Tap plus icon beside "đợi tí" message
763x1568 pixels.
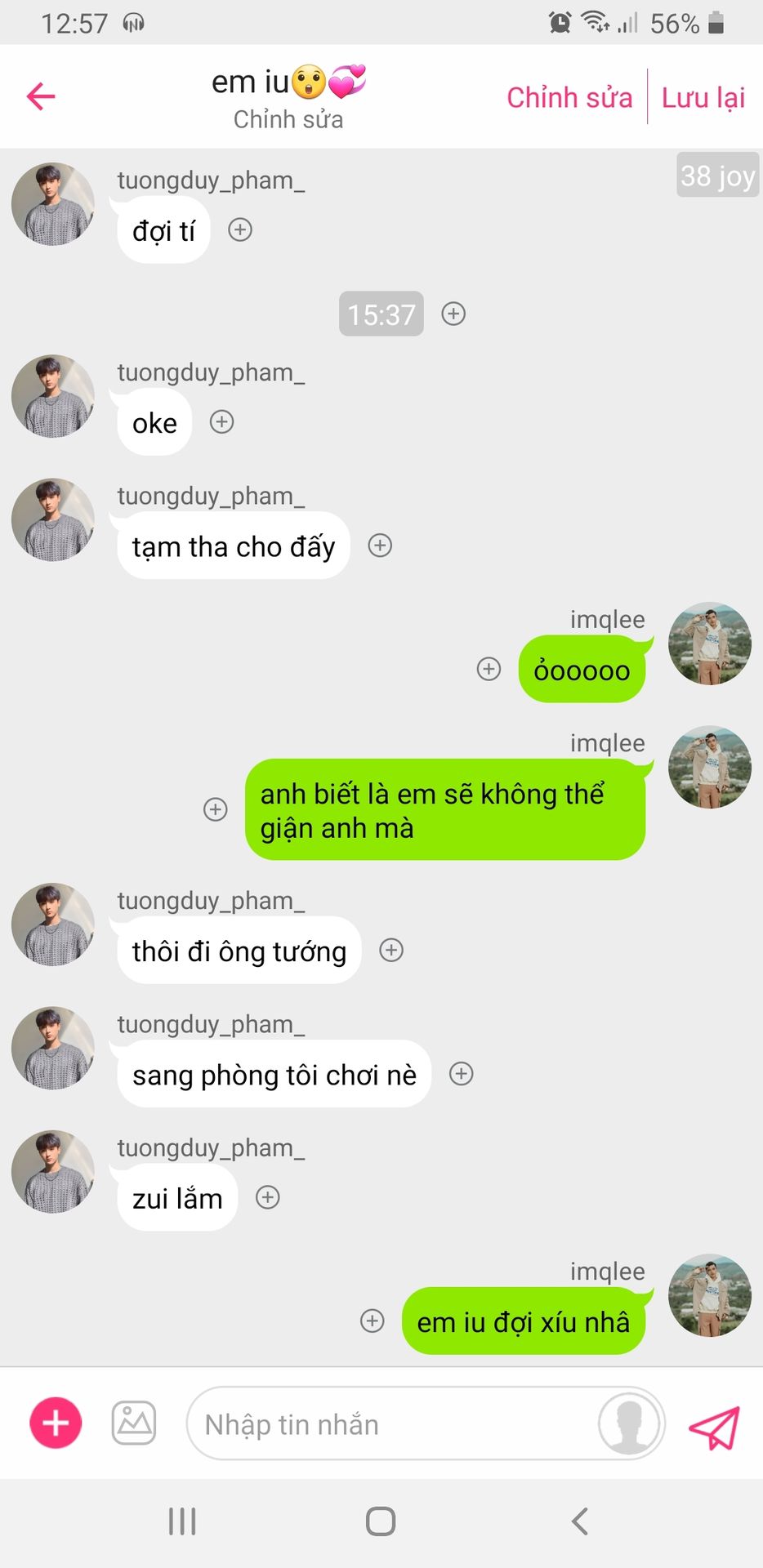tap(239, 230)
